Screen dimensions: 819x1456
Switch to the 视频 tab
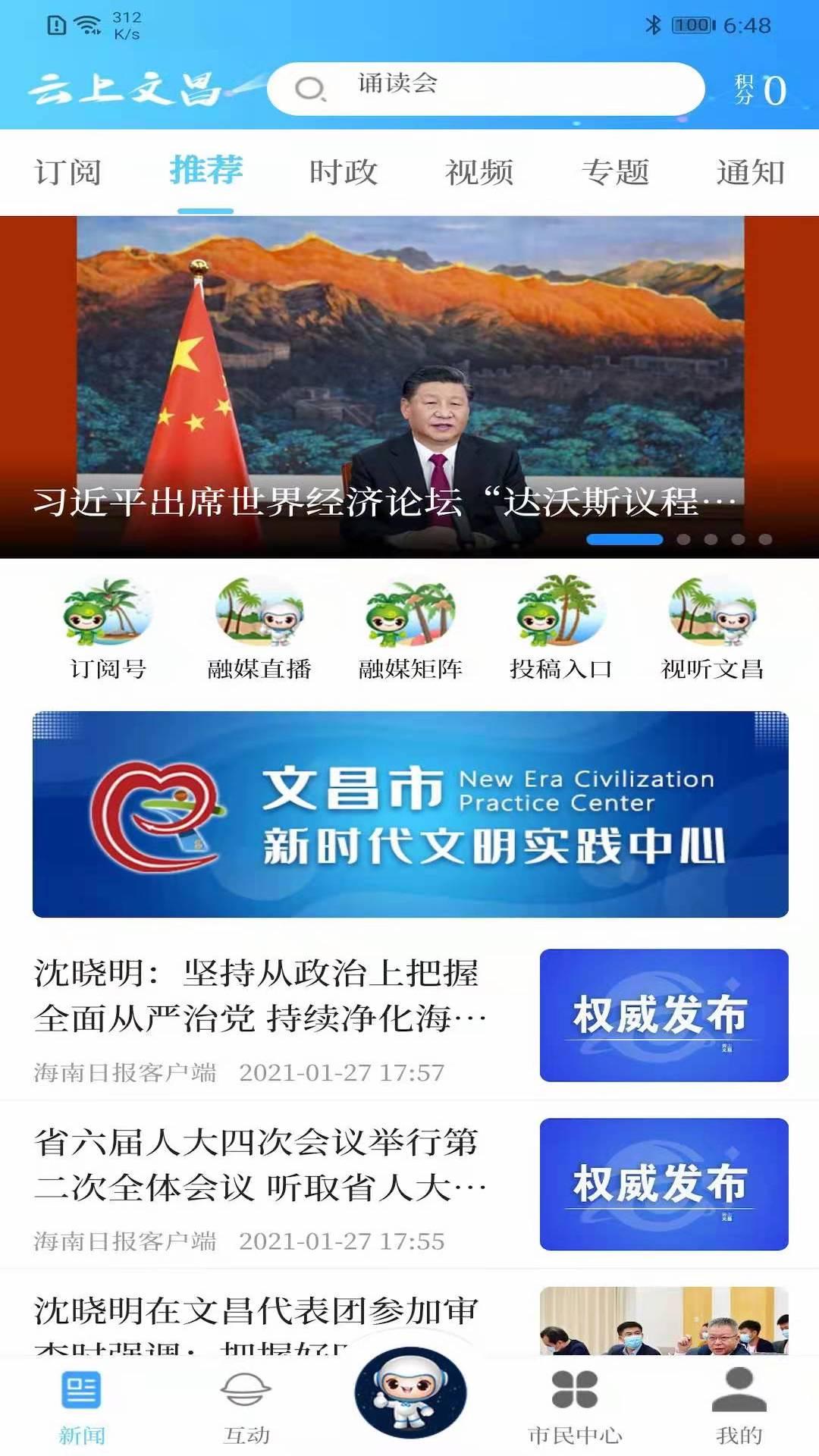click(x=481, y=172)
